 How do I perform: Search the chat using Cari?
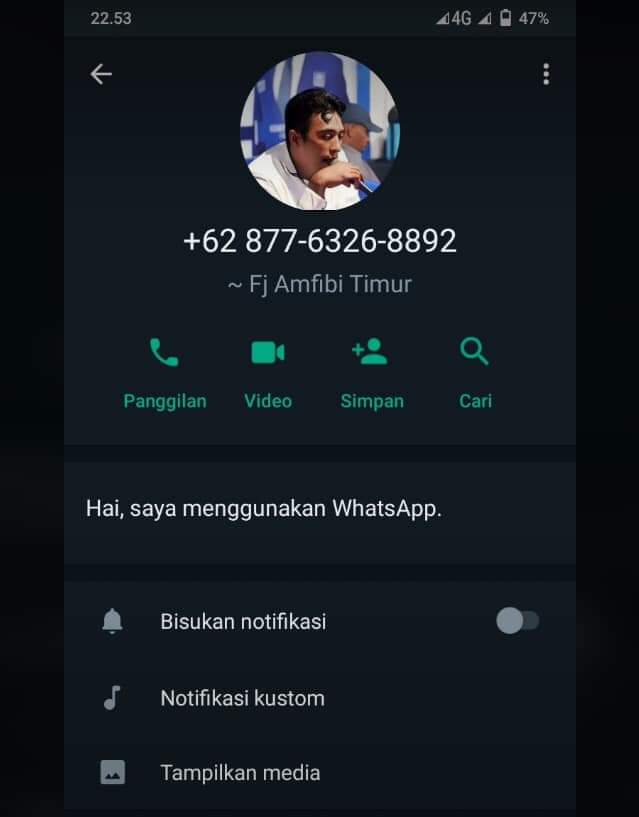point(475,371)
